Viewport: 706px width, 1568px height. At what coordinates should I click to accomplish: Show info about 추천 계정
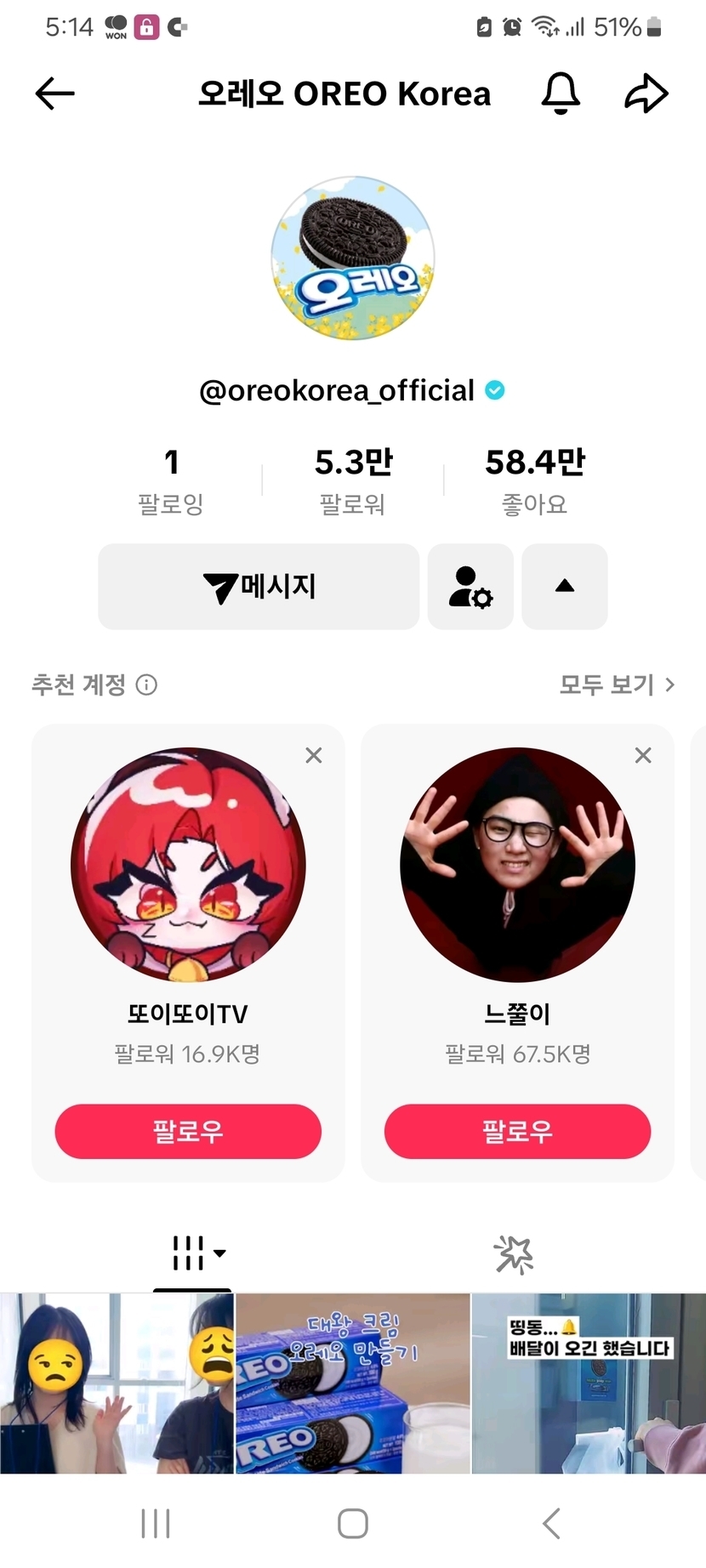point(147,685)
